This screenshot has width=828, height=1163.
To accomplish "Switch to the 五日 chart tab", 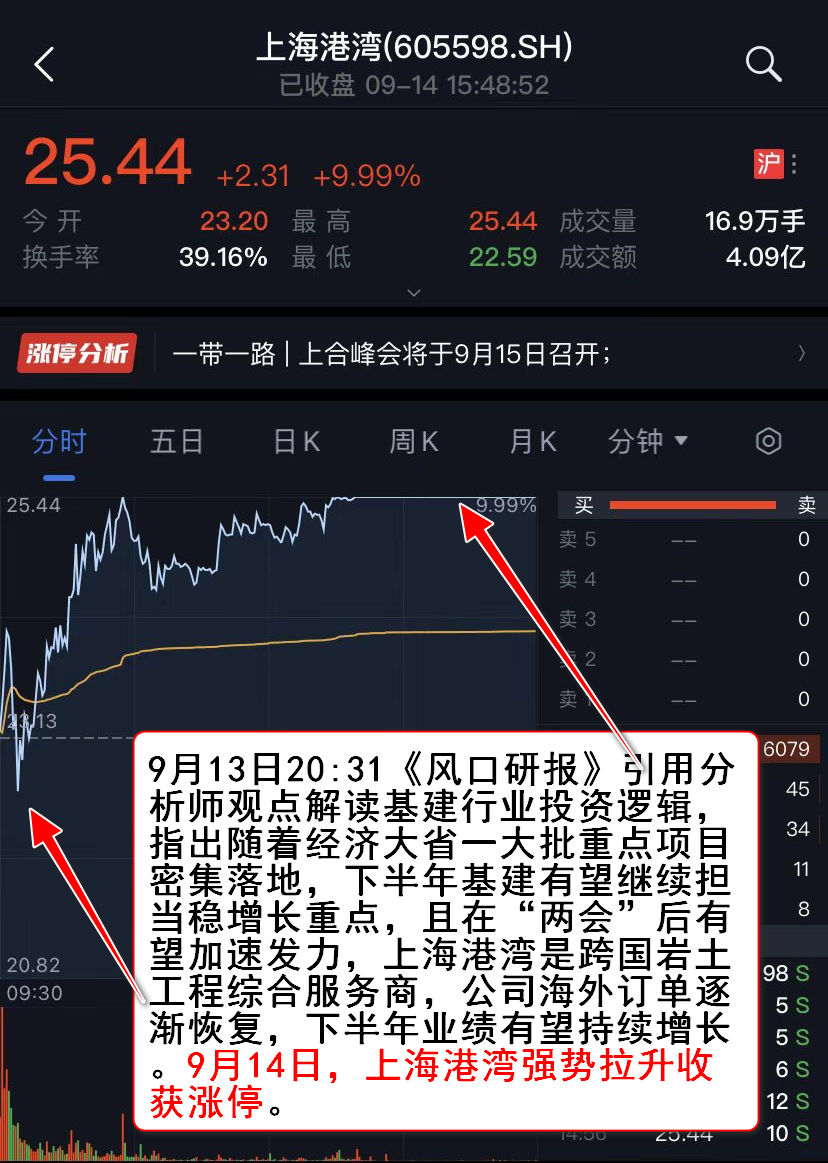I will coord(177,441).
